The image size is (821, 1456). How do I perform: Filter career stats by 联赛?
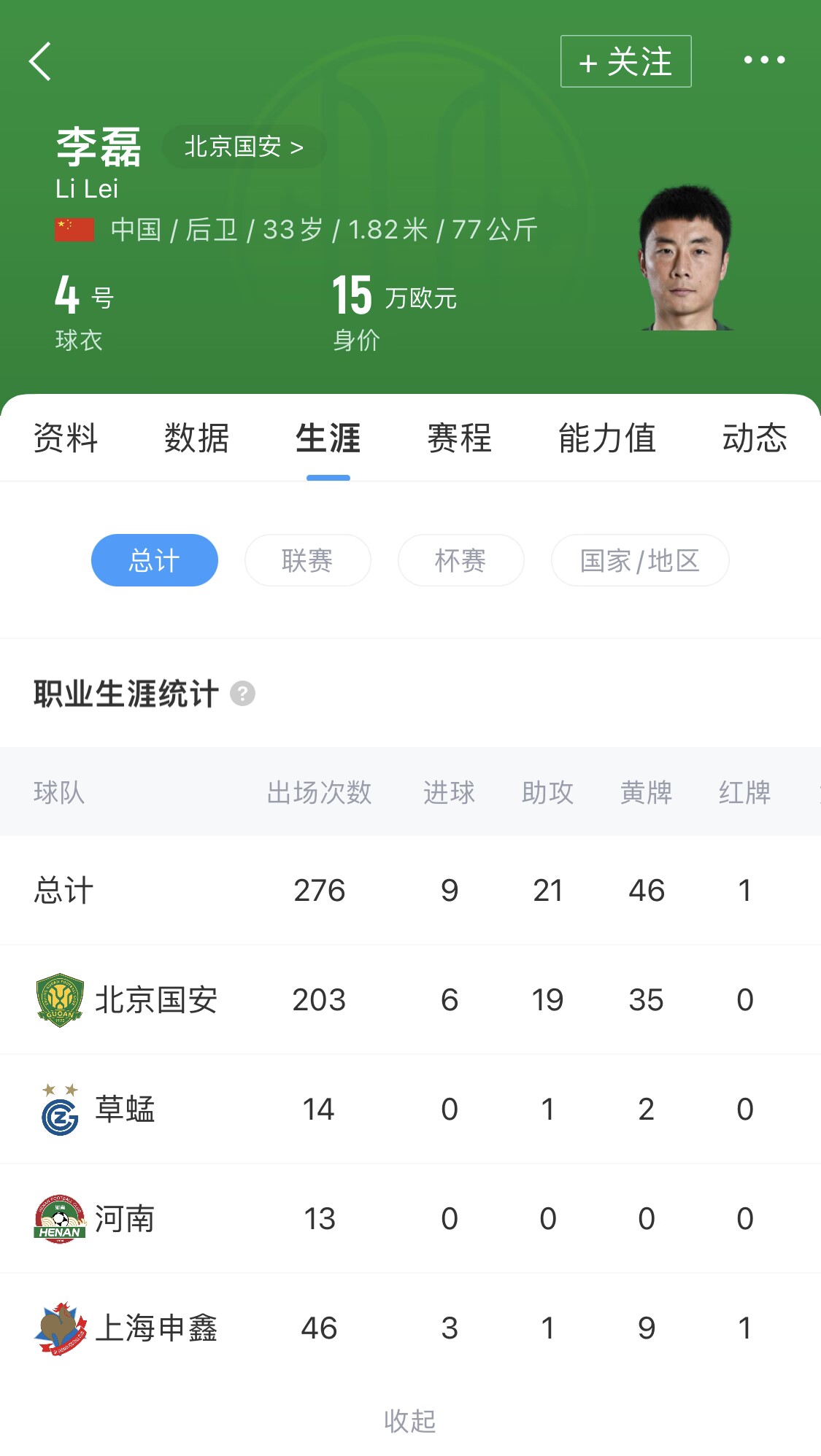pos(307,560)
